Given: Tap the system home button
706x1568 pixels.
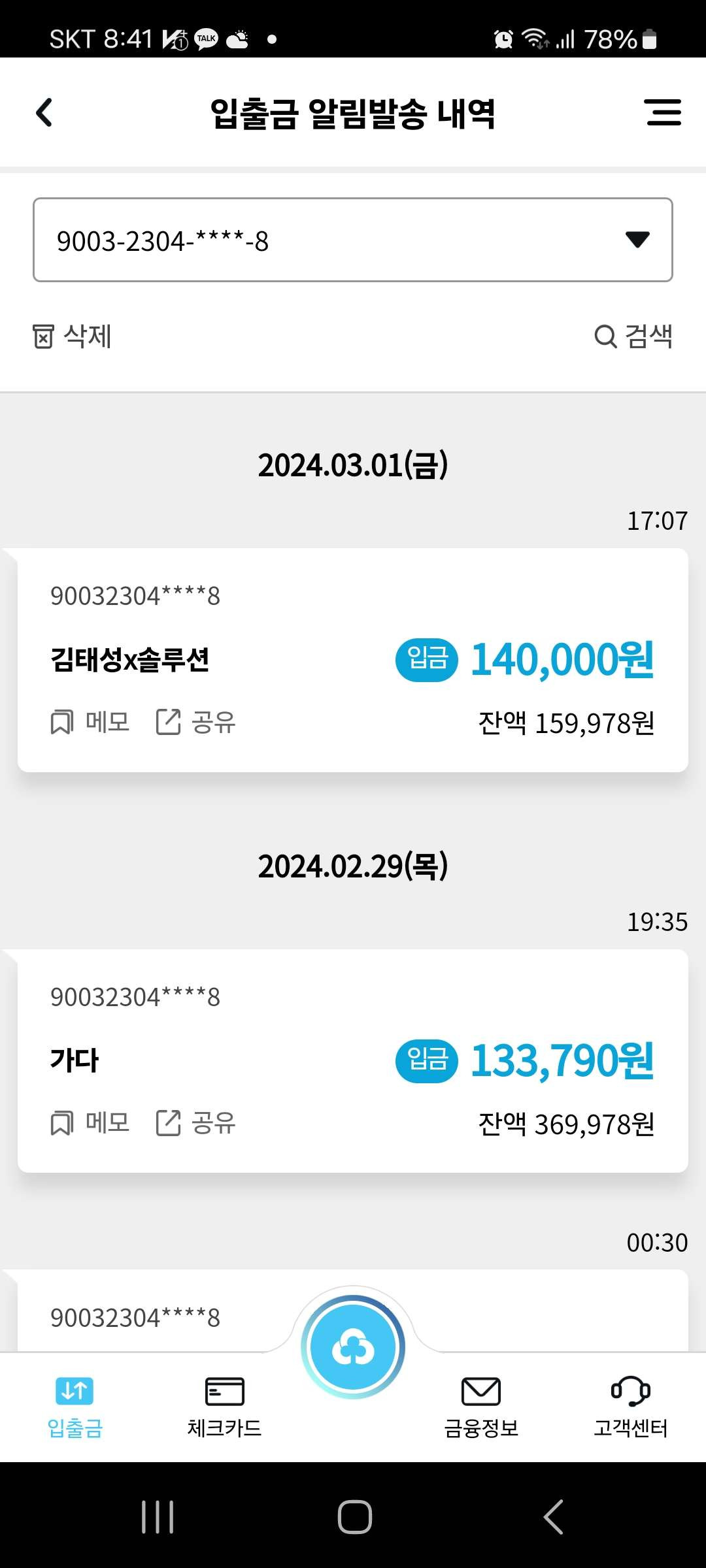Looking at the screenshot, I should coord(354,1516).
